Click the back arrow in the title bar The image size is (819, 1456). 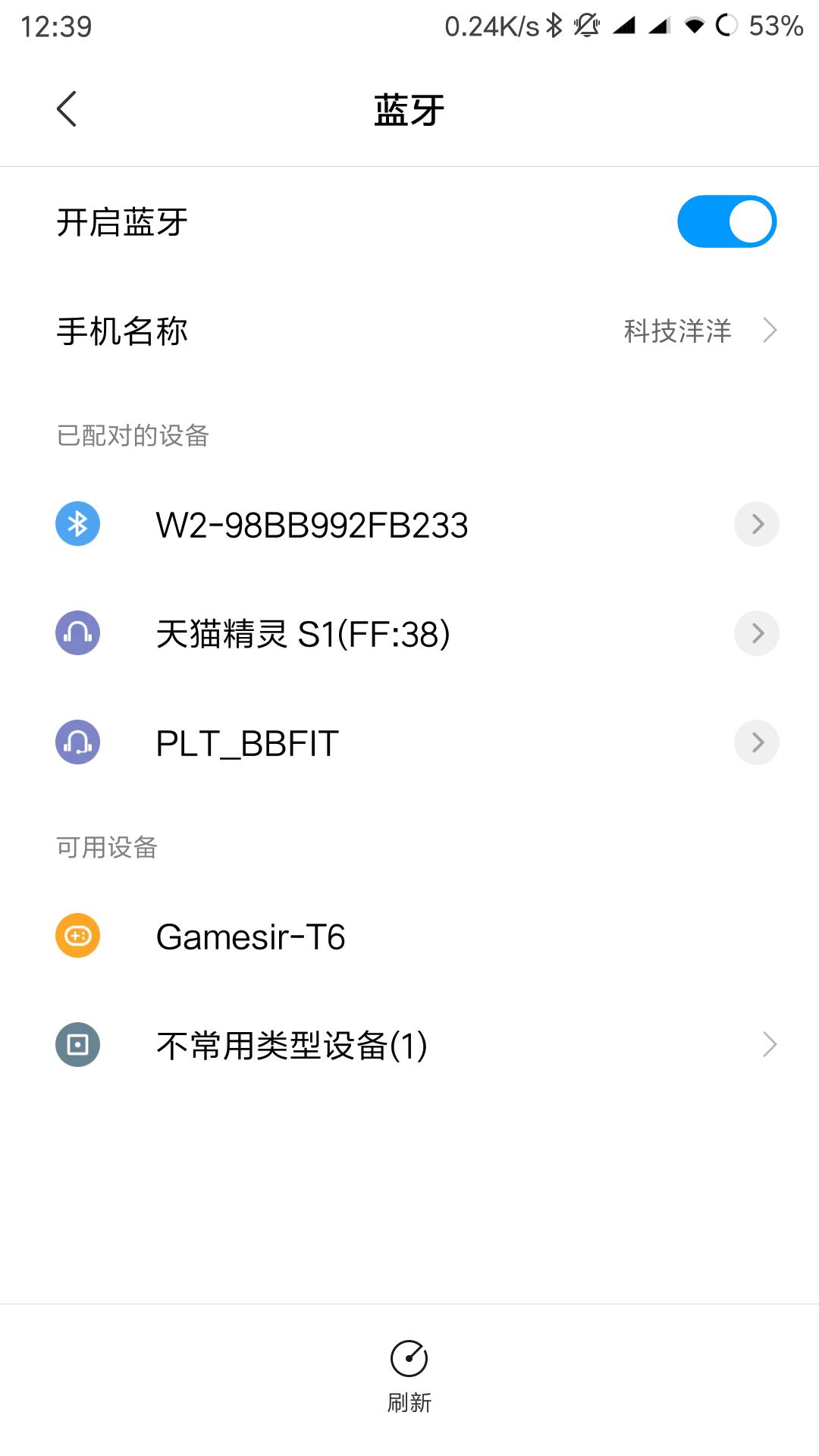click(67, 108)
